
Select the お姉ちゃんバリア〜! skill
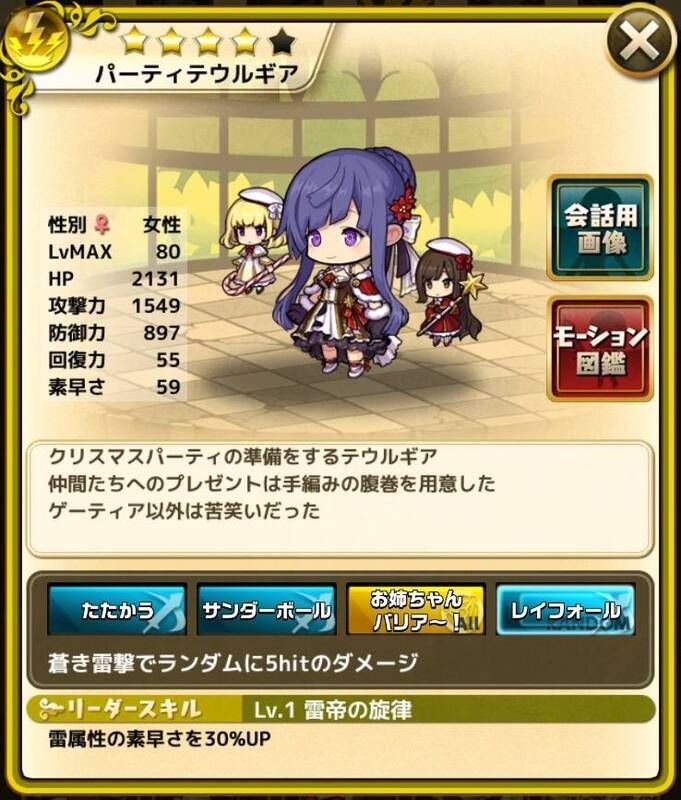[x=416, y=611]
